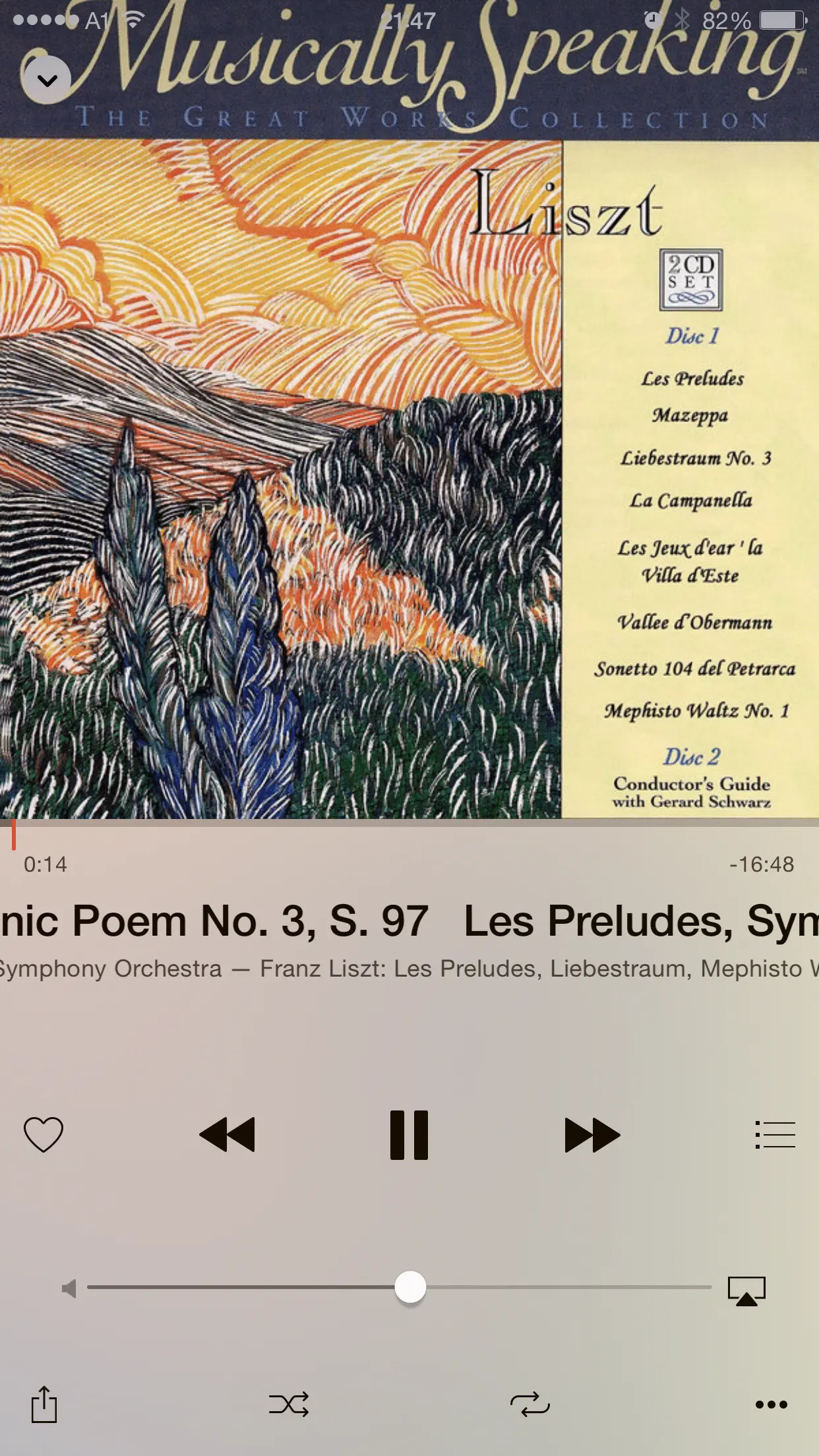Open AirPlay output options
This screenshot has width=819, height=1456.
[746, 1290]
